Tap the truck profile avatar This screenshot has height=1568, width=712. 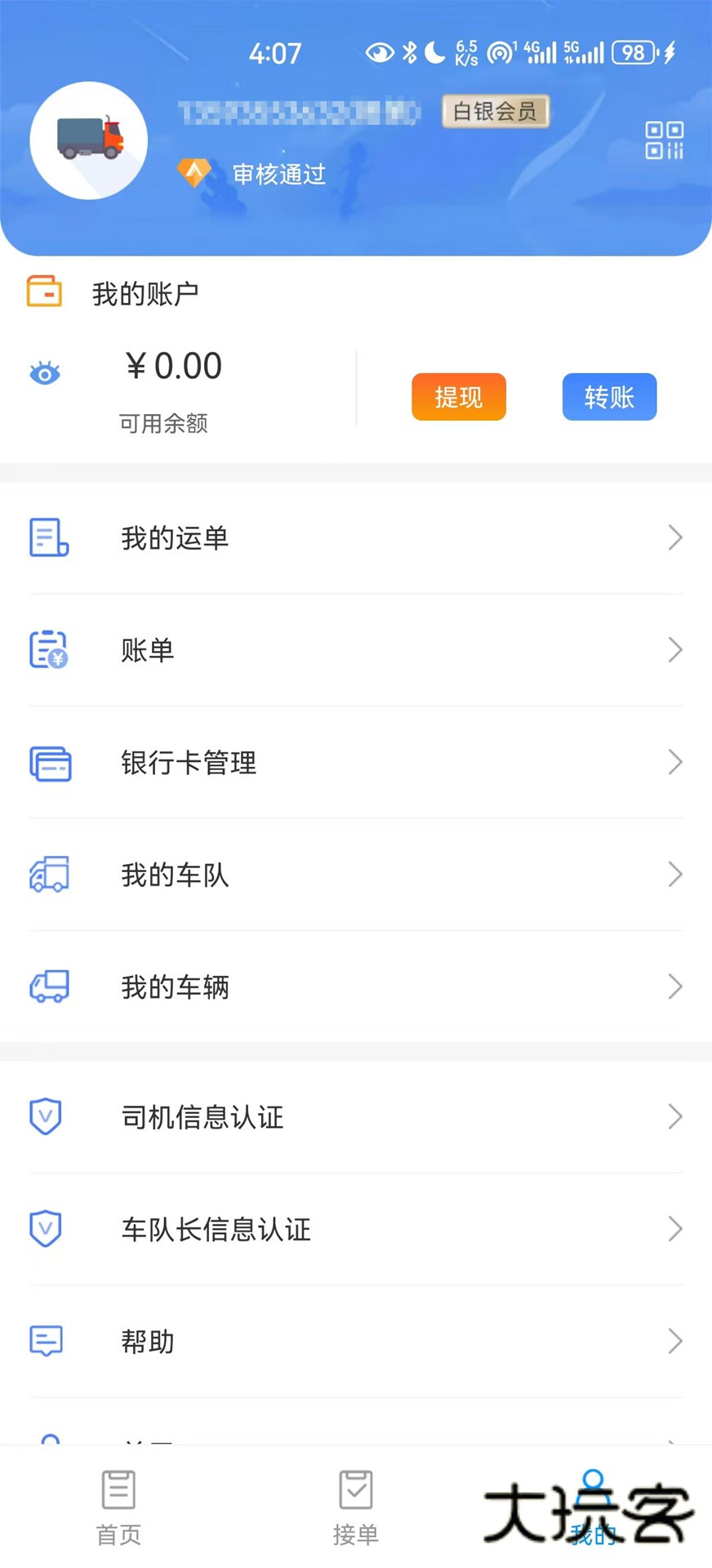click(x=89, y=140)
